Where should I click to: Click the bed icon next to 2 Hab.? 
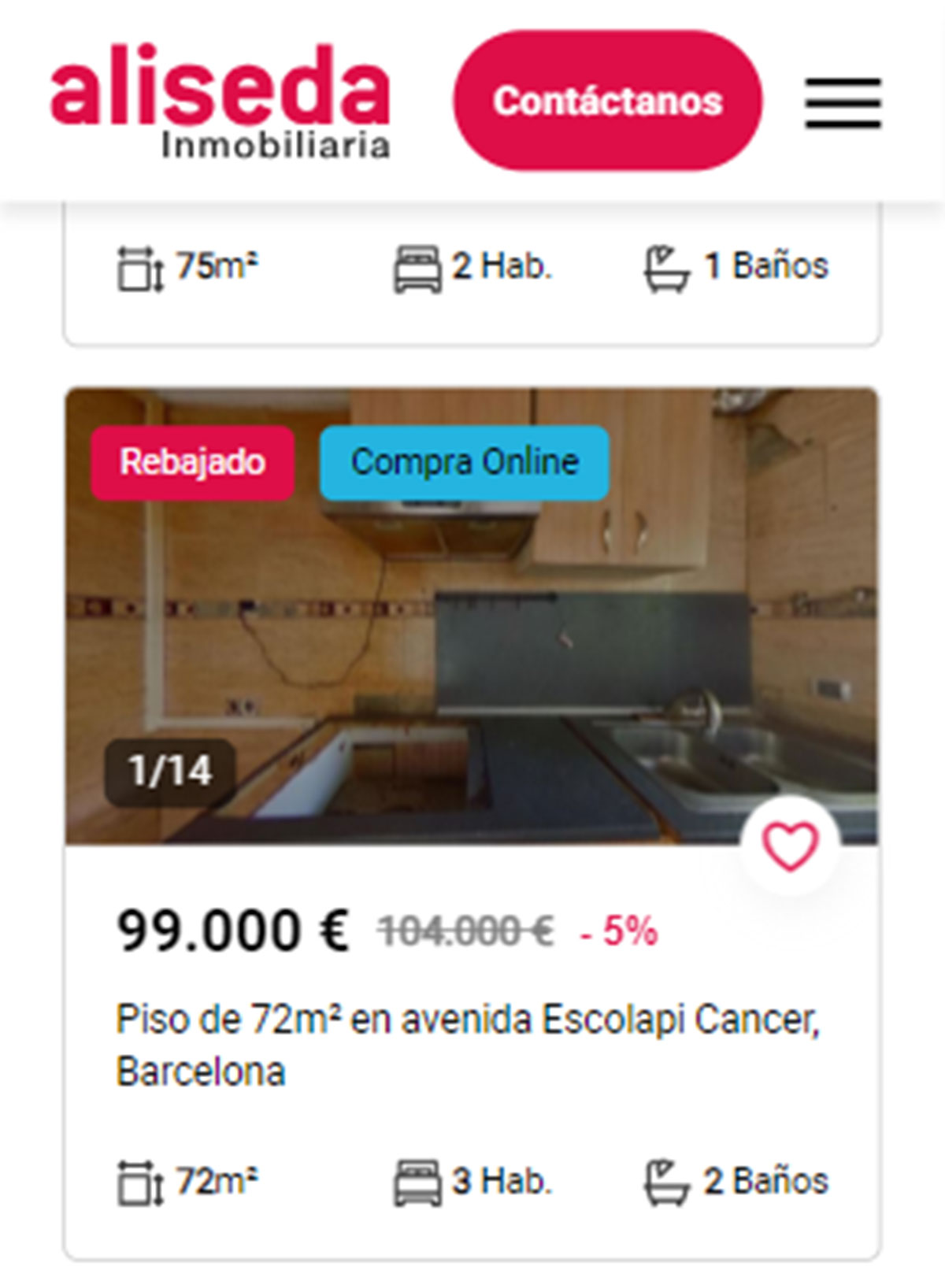417,266
